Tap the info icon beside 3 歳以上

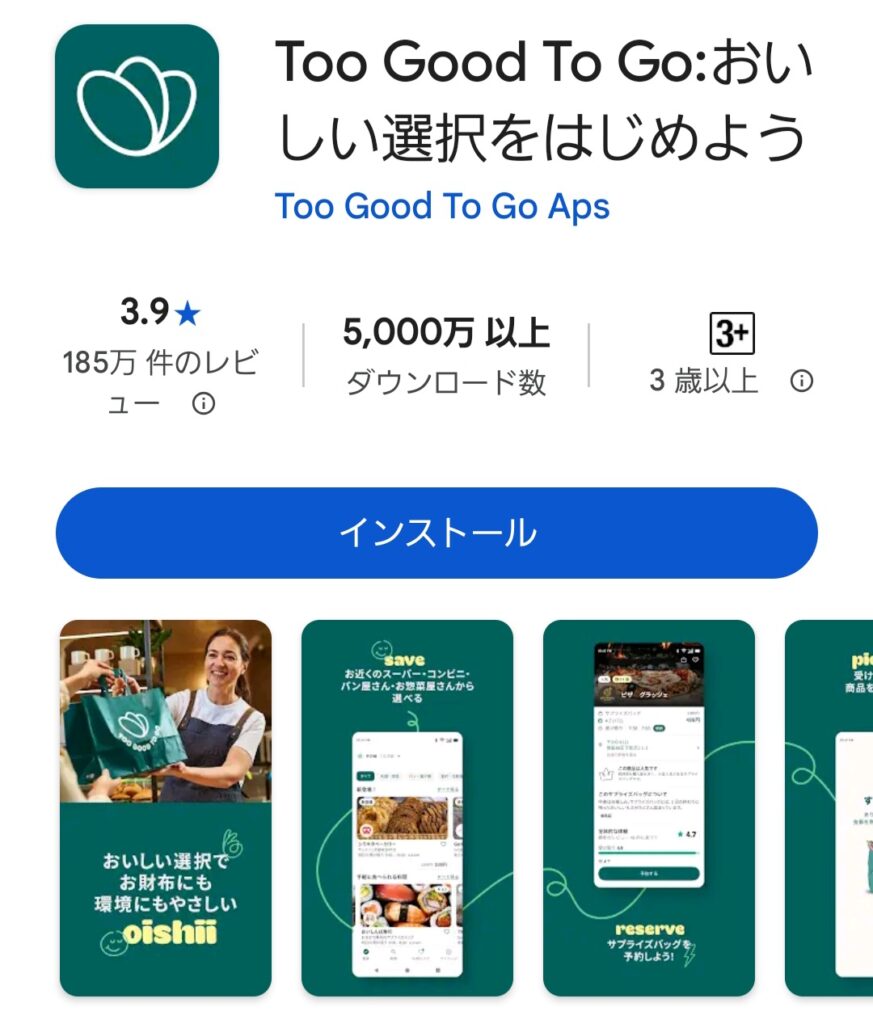(801, 381)
